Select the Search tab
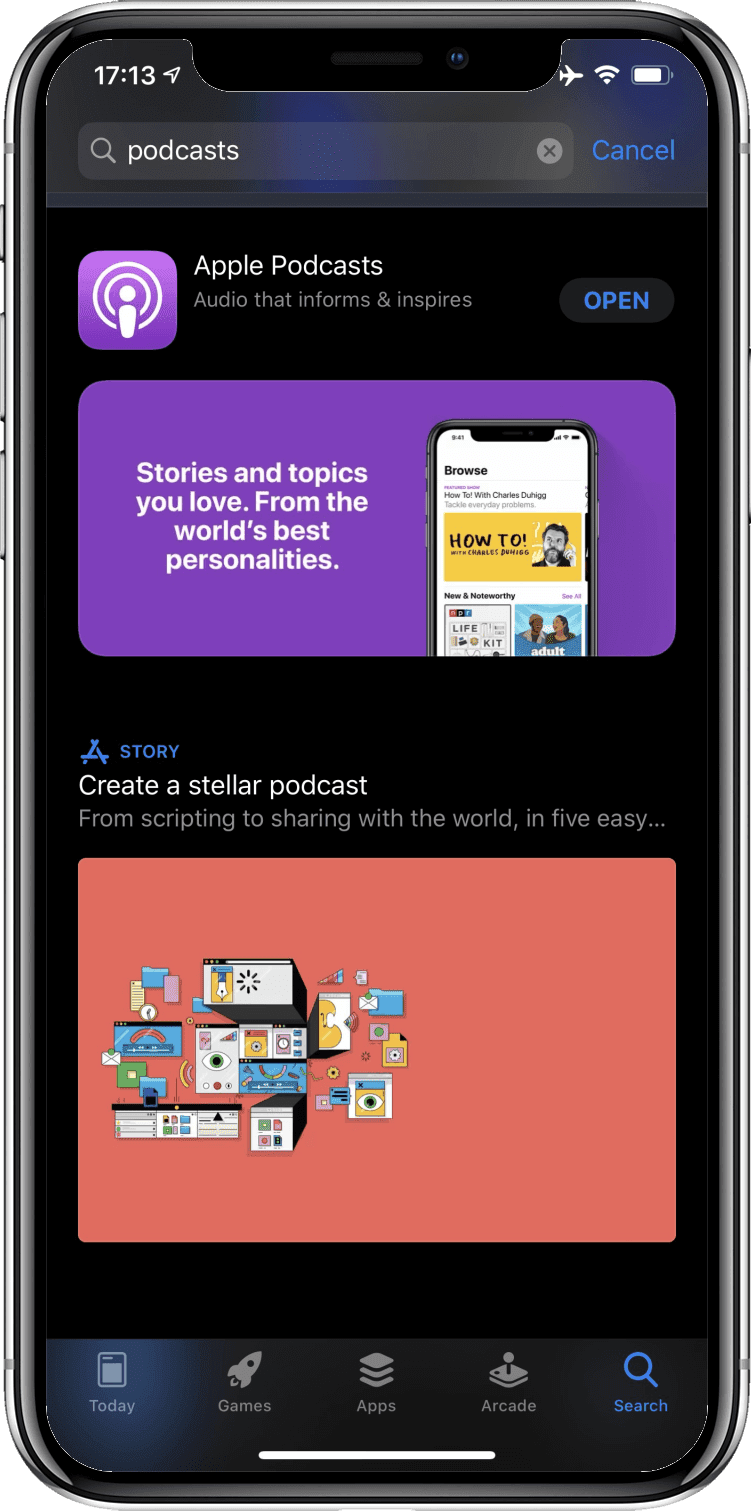This screenshot has height=1511, width=751. (640, 1383)
